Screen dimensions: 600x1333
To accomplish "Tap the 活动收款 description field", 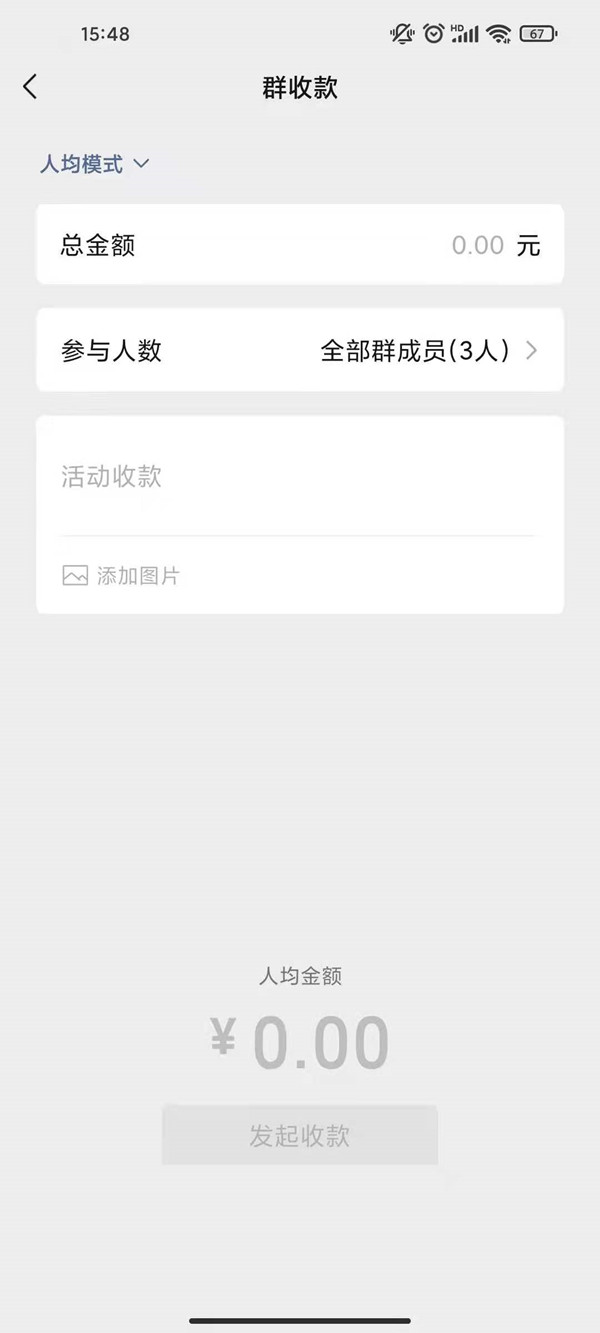I will [300, 477].
